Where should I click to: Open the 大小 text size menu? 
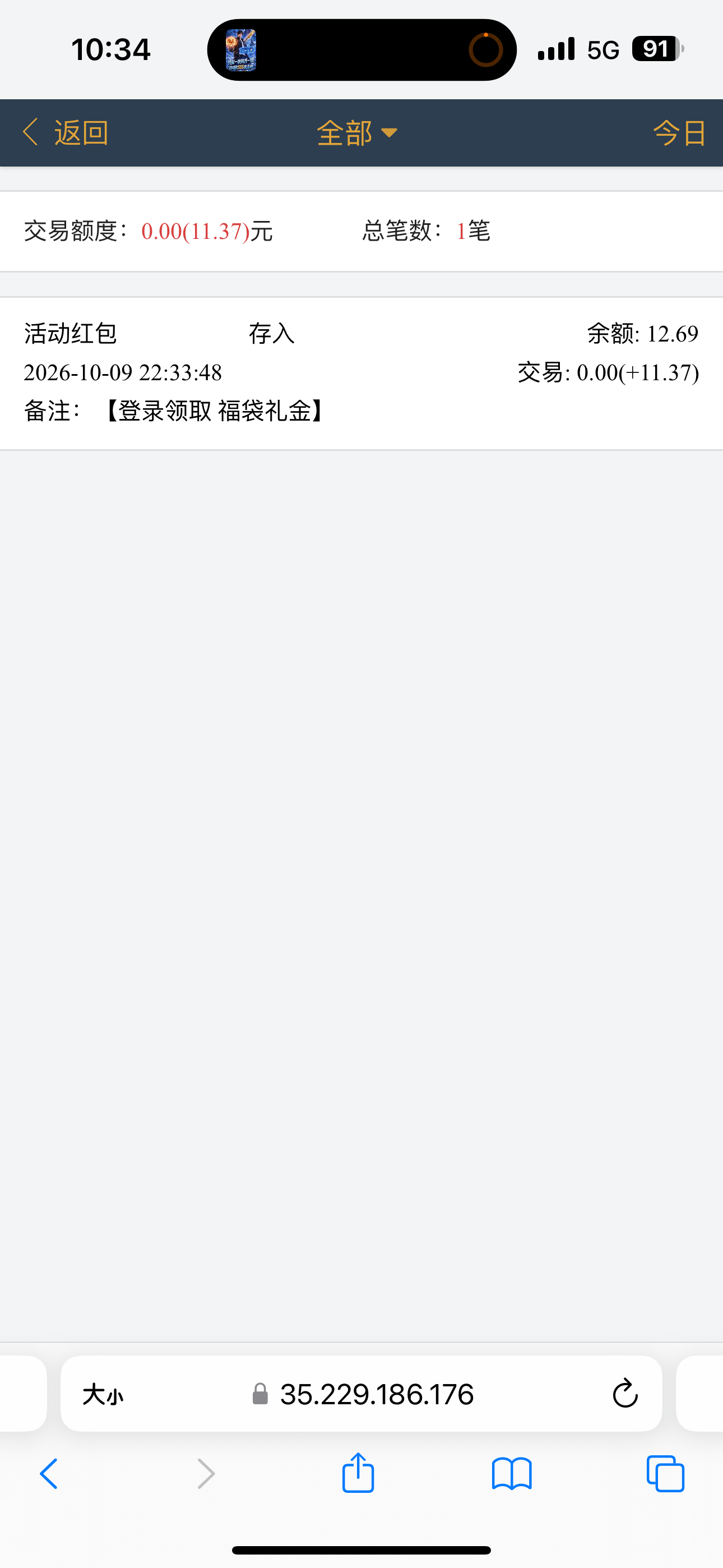(103, 1395)
